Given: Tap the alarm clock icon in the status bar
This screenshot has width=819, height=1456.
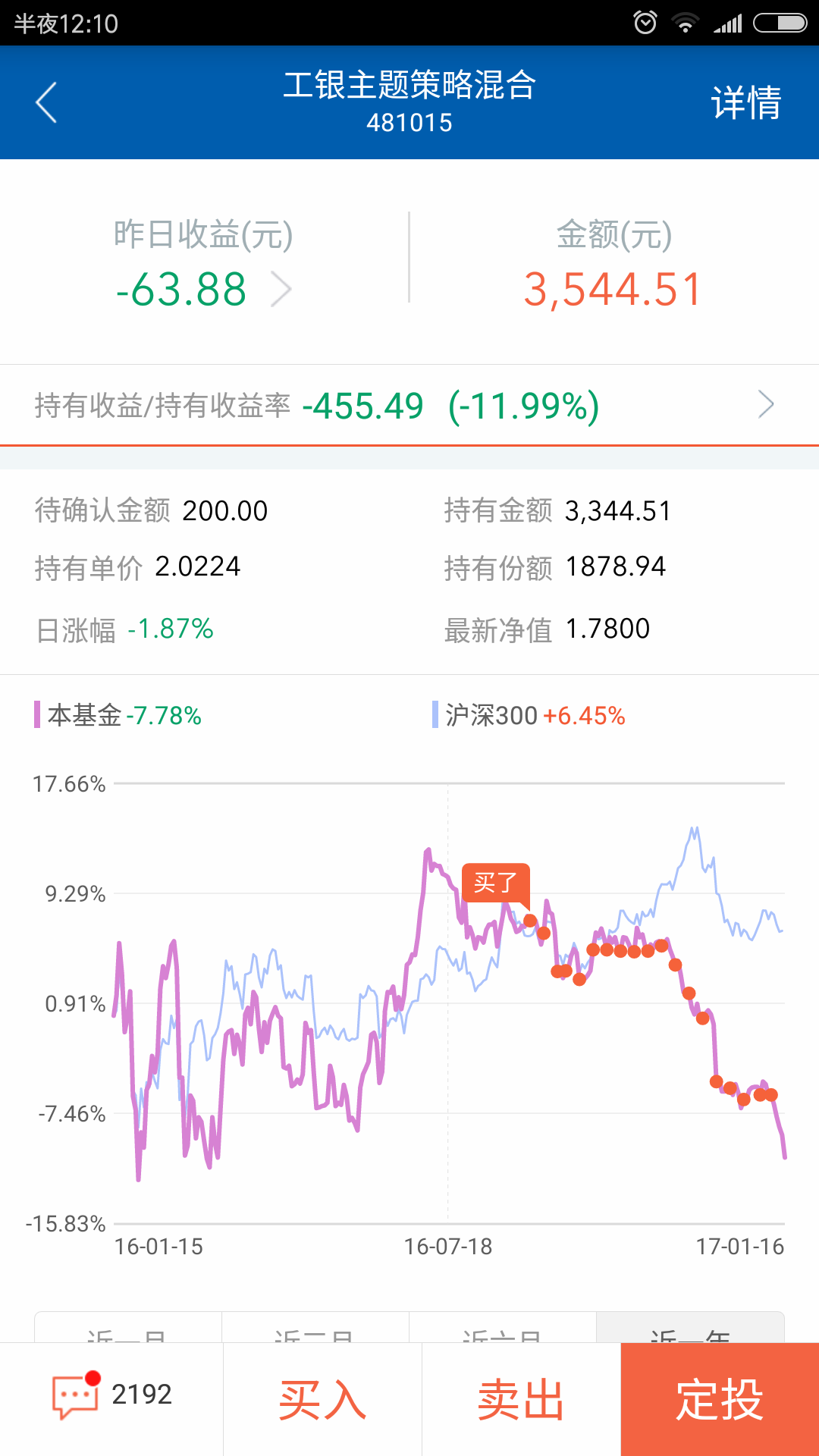Looking at the screenshot, I should click(x=645, y=23).
